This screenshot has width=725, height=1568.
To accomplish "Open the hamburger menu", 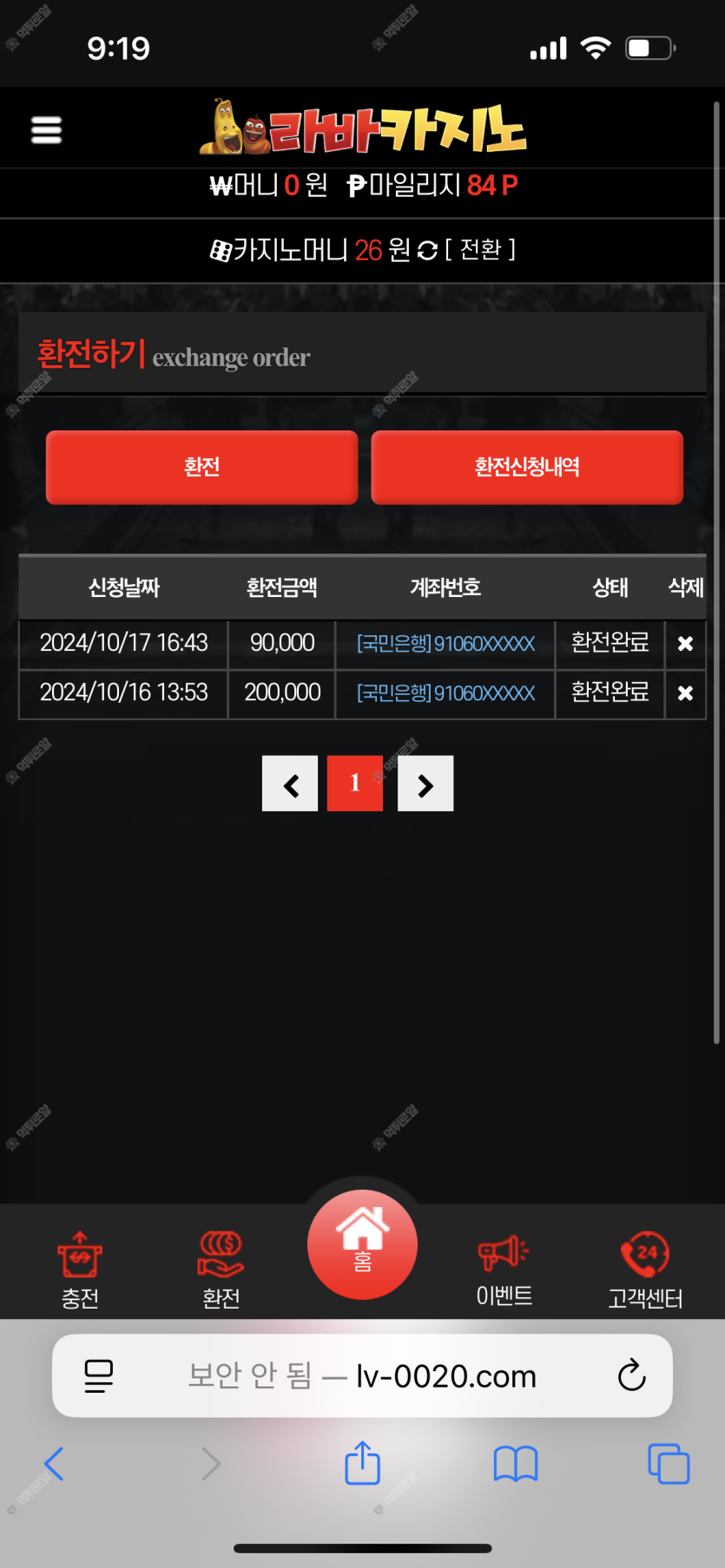I will point(46,130).
